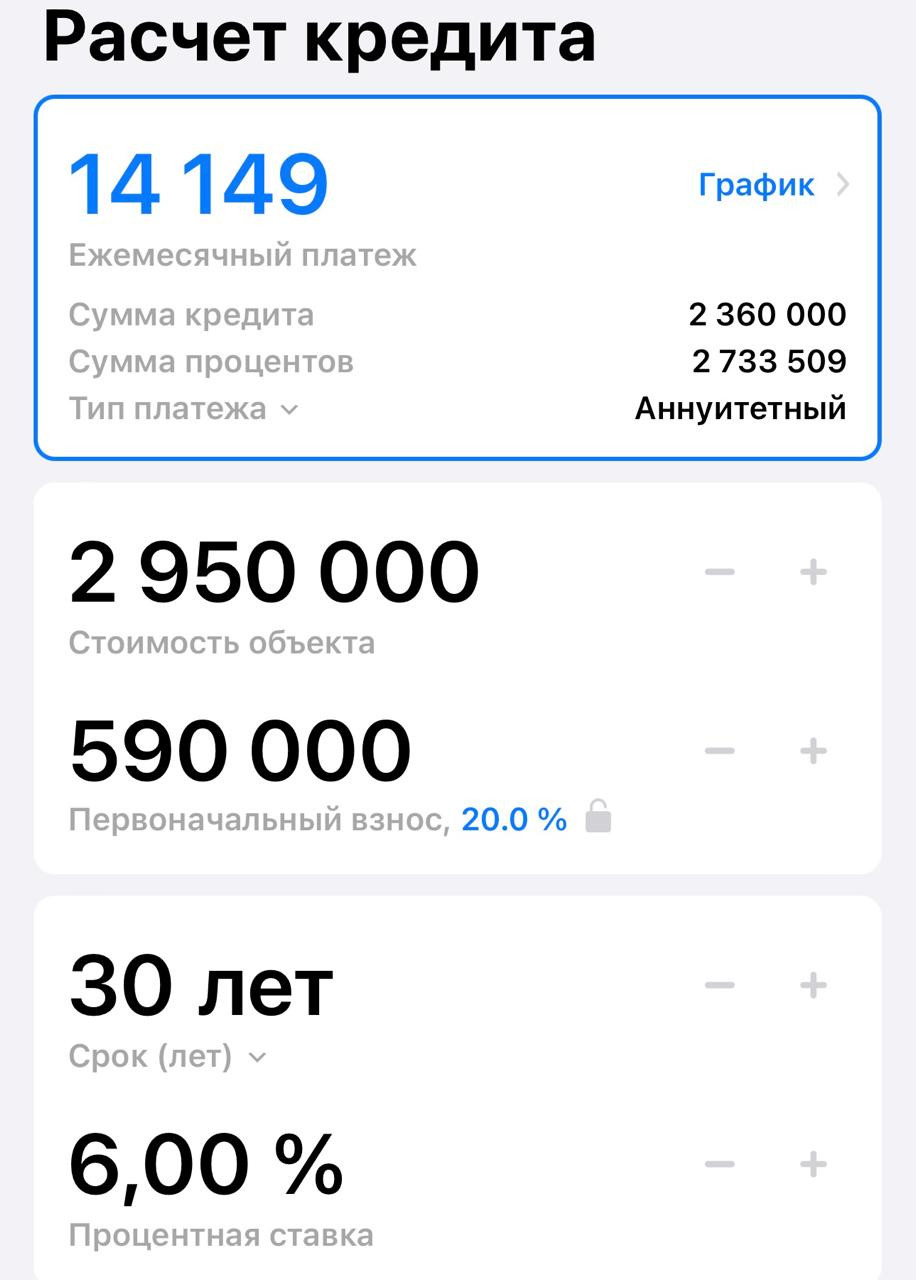Edit the 6,00 % interest rate value

206,1166
